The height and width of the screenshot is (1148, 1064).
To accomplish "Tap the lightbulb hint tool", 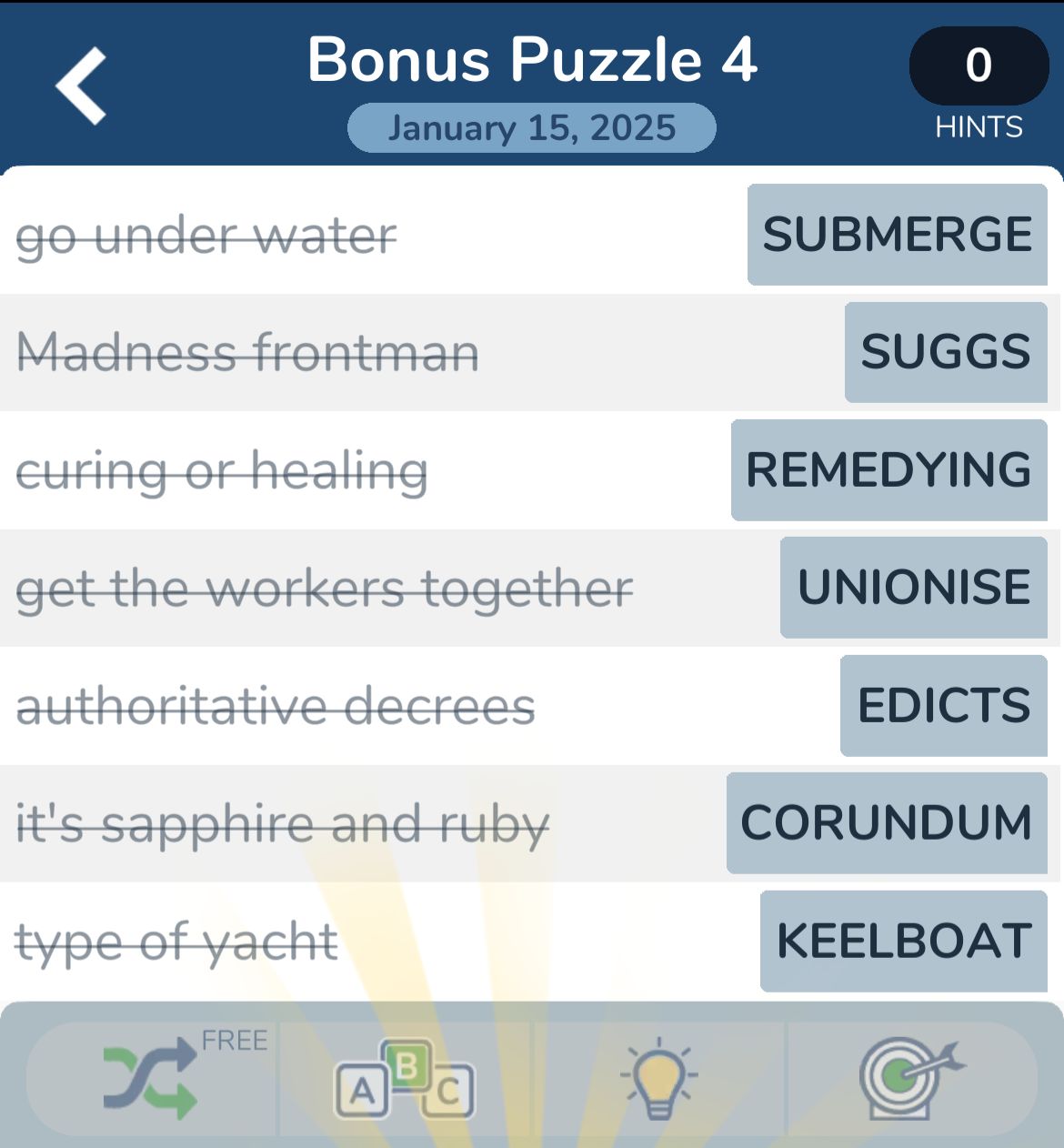I will 658,1079.
